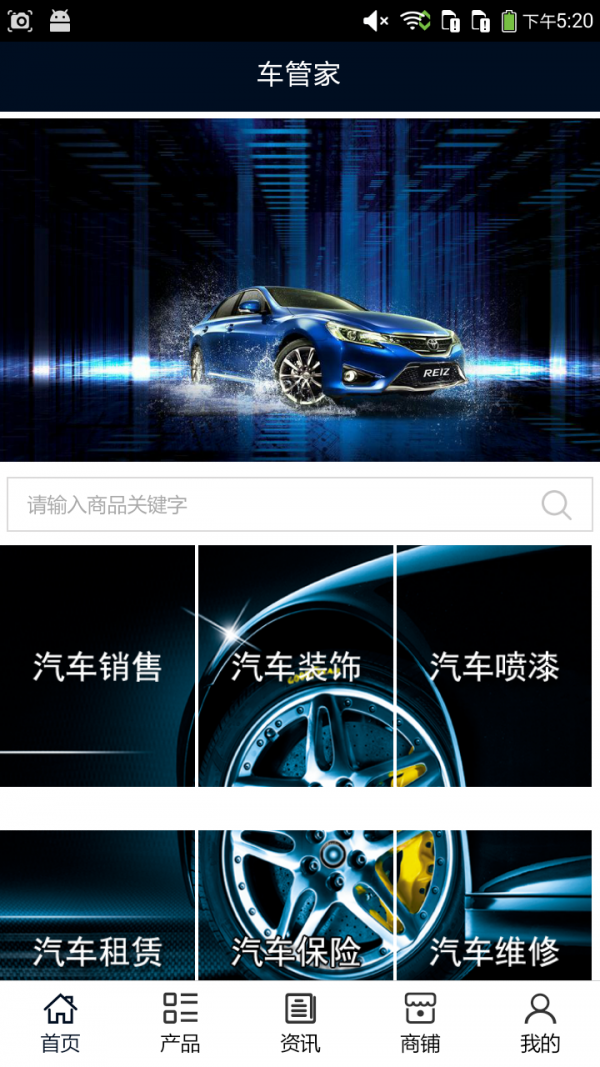The height and width of the screenshot is (1067, 600).
Task: Open the 汽车租赁 category
Action: (97, 905)
